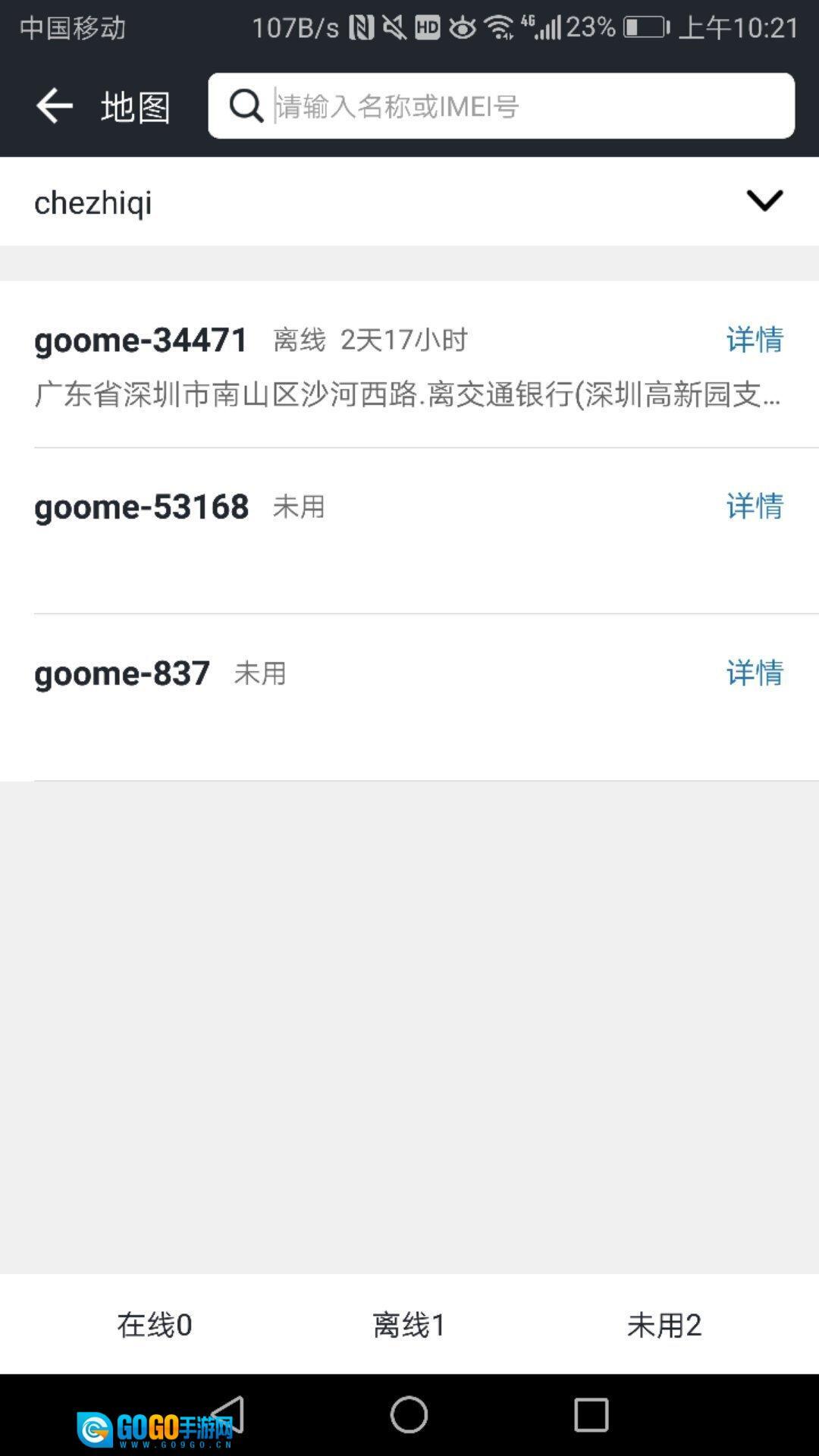Switch to the 在线0 online tab
The height and width of the screenshot is (1456, 819).
[154, 1325]
